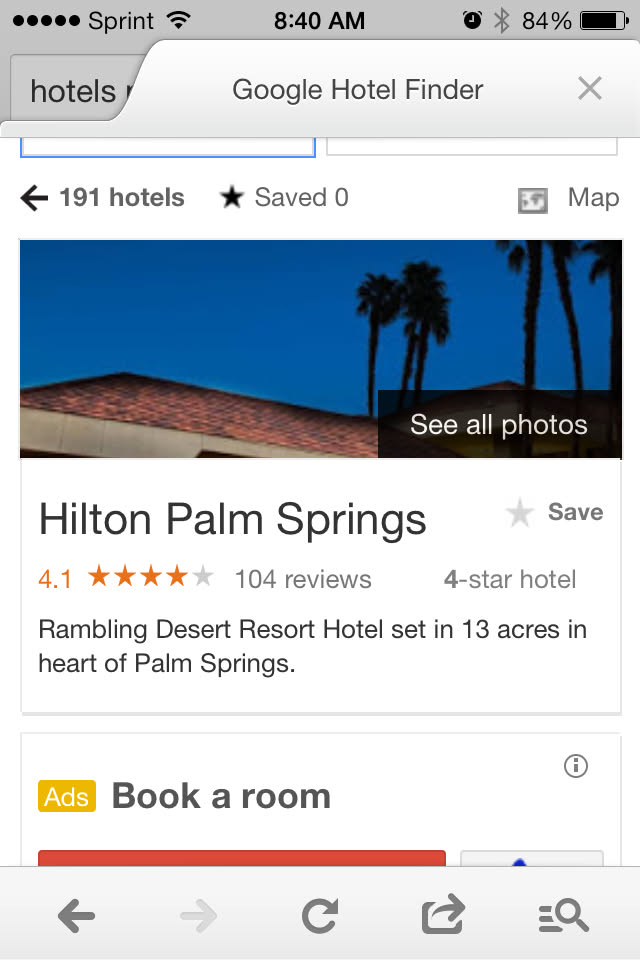
Task: Tap the red booking button
Action: pyautogui.click(x=241, y=859)
